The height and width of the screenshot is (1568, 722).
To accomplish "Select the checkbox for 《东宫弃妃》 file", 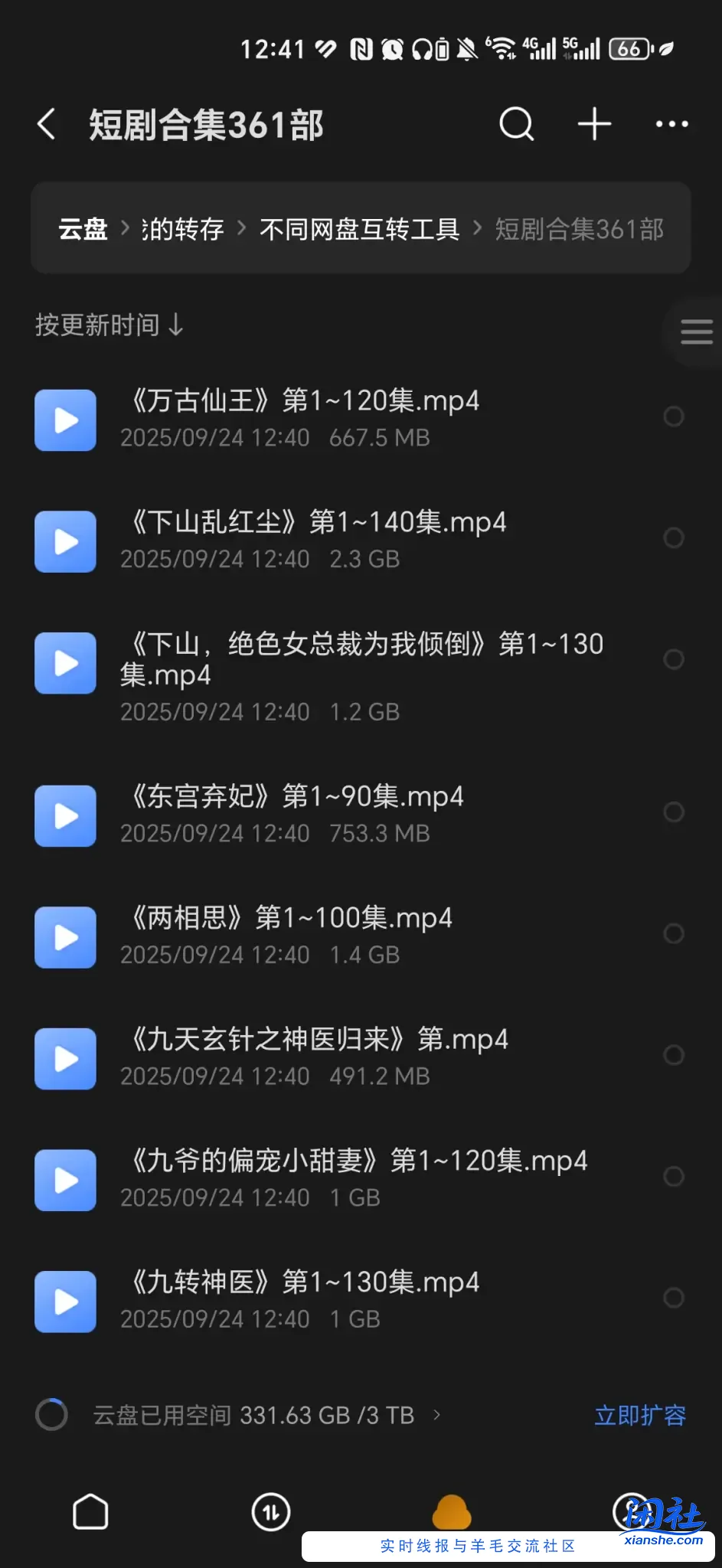I will tap(673, 812).
